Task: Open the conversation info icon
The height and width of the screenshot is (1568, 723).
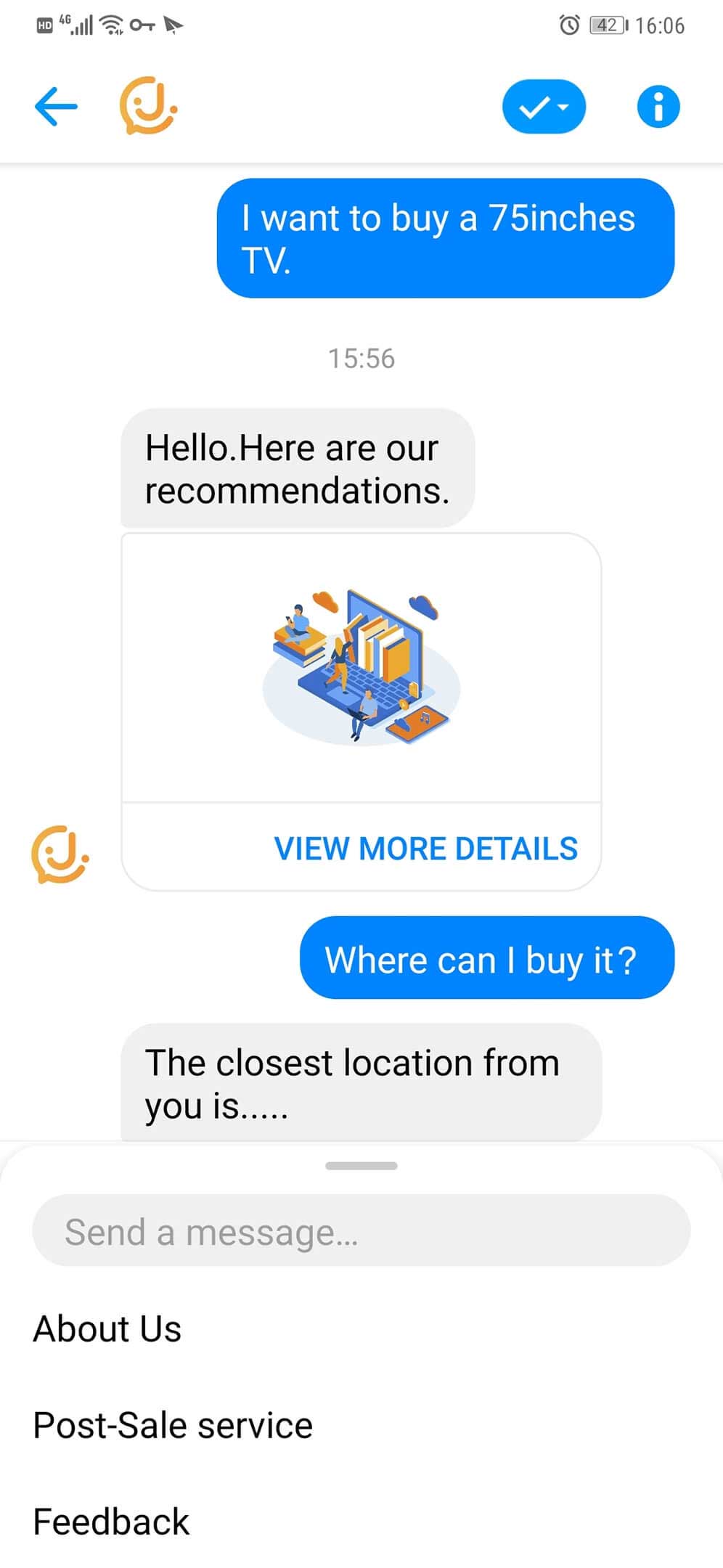Action: click(658, 107)
